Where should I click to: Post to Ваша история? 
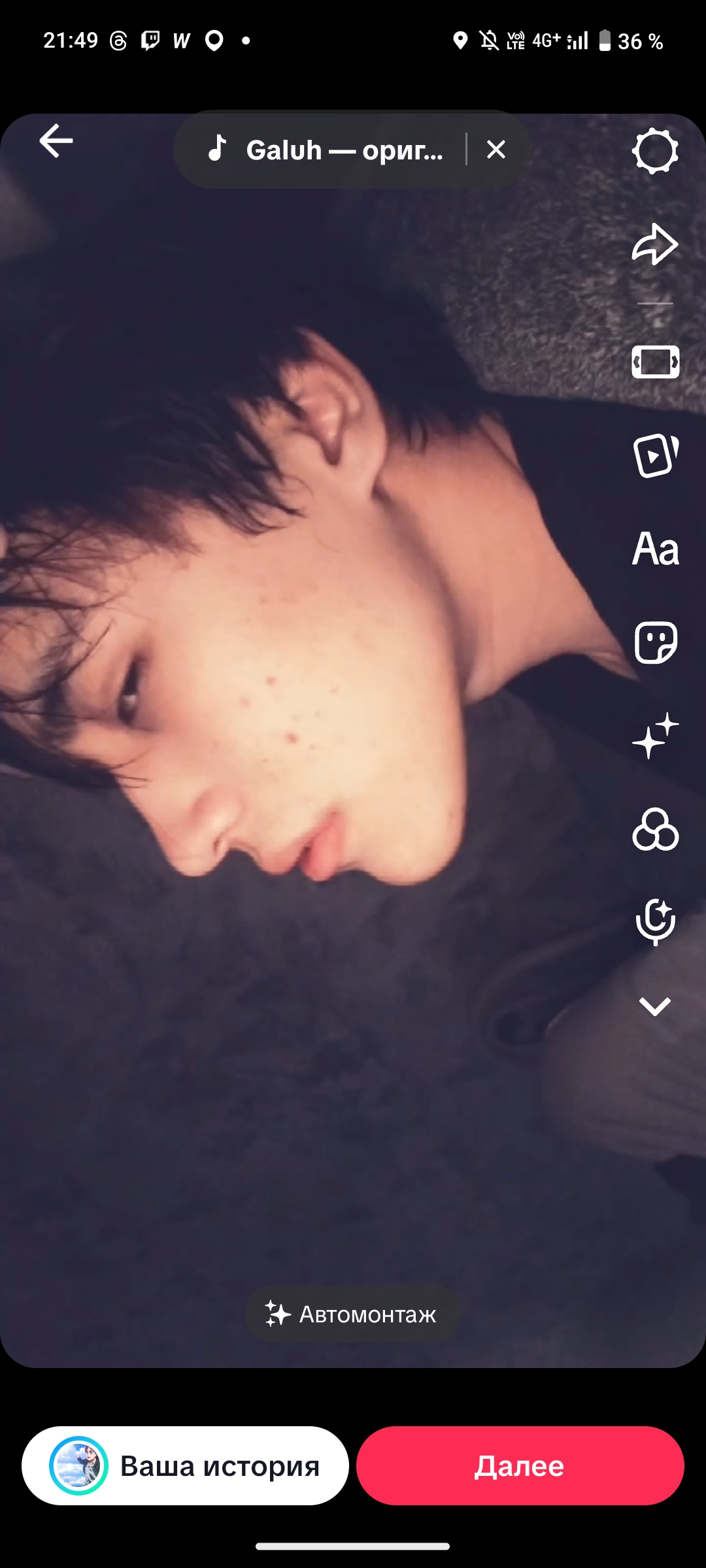coord(185,1465)
